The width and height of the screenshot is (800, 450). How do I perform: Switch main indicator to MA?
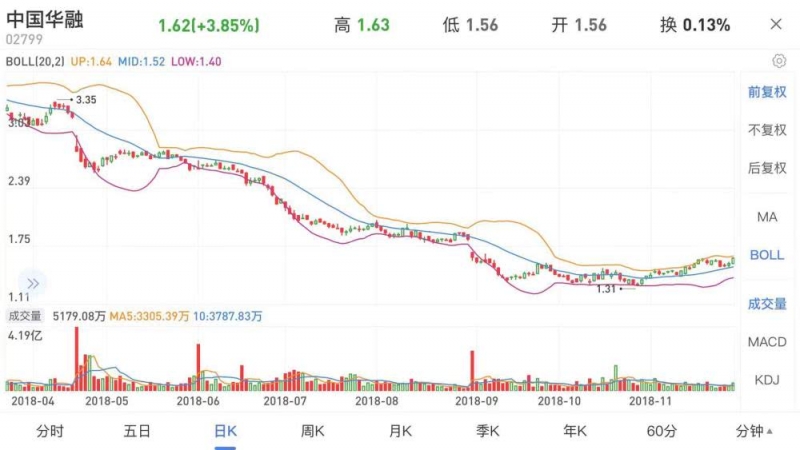tap(767, 217)
